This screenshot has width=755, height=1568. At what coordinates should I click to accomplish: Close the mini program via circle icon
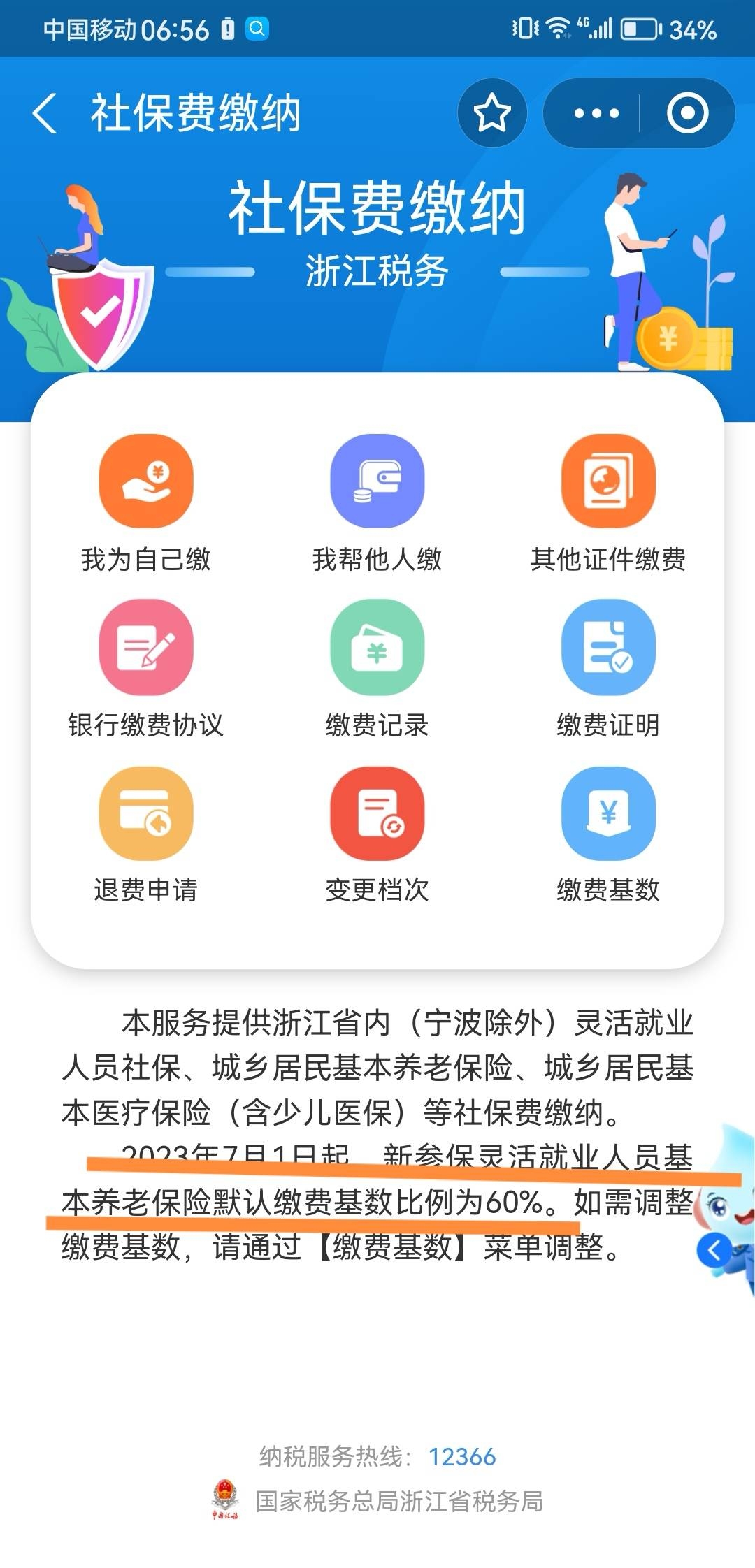(x=687, y=113)
